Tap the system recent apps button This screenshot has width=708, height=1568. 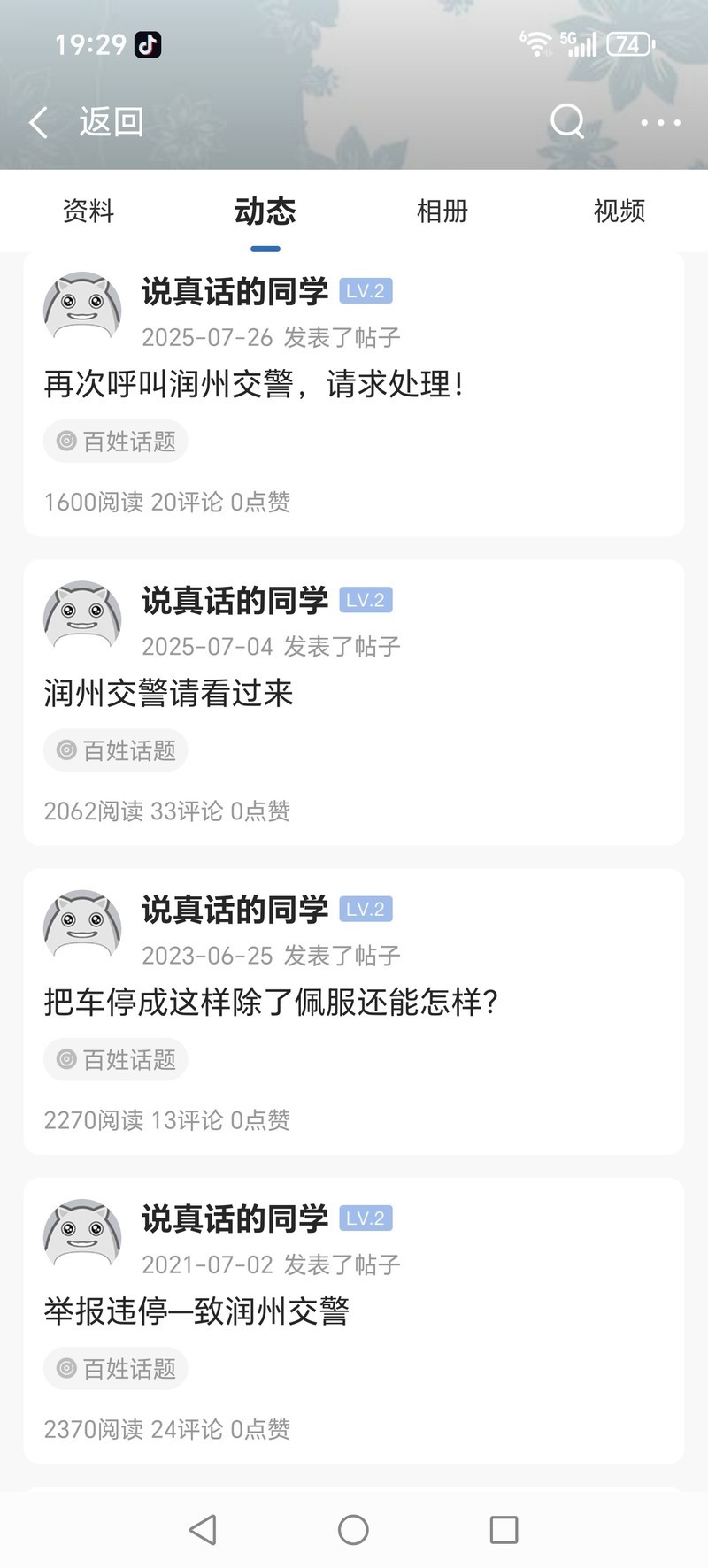[x=504, y=1529]
